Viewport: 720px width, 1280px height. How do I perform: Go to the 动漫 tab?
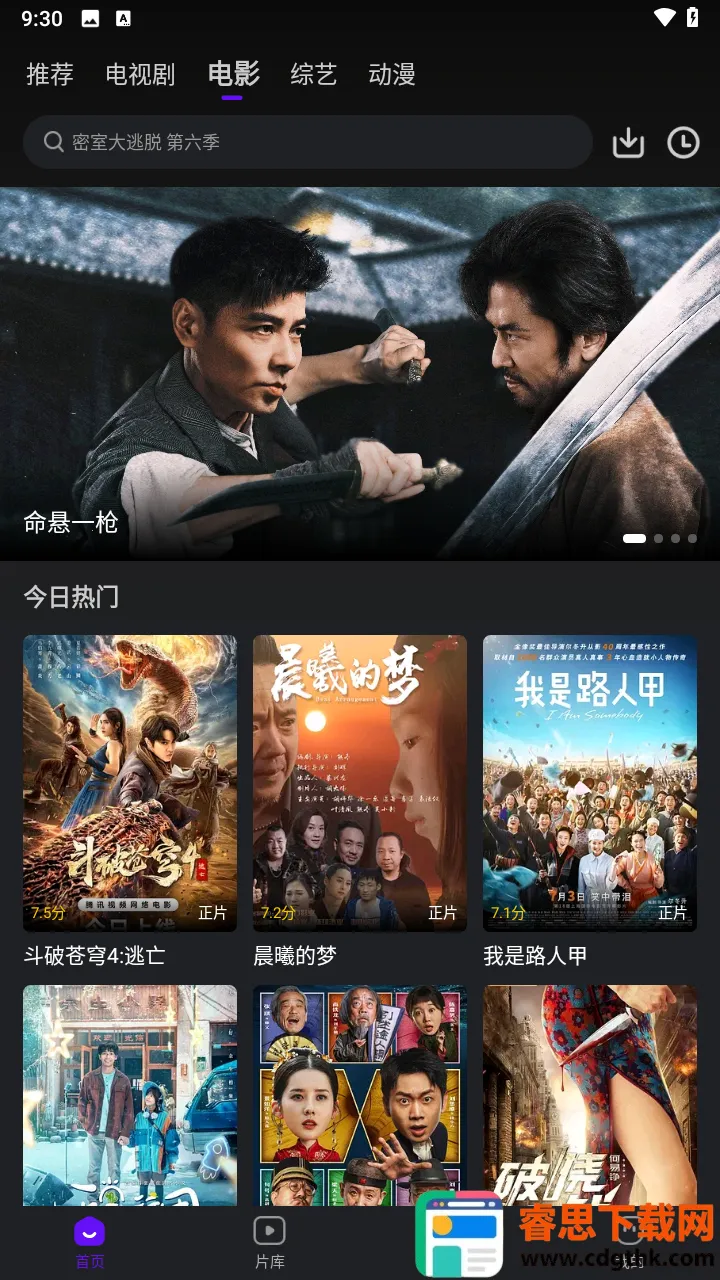click(x=392, y=74)
